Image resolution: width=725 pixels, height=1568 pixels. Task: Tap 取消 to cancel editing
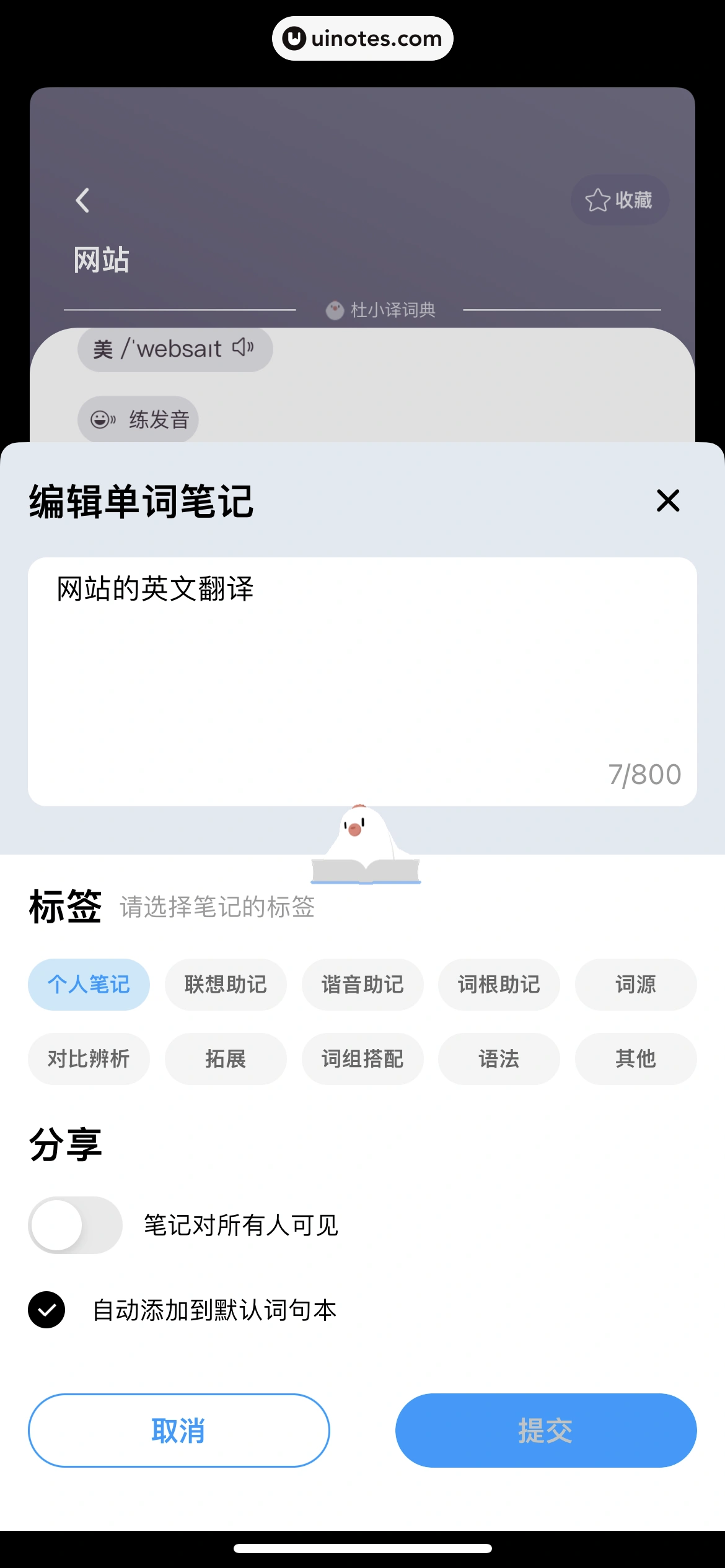click(178, 1431)
